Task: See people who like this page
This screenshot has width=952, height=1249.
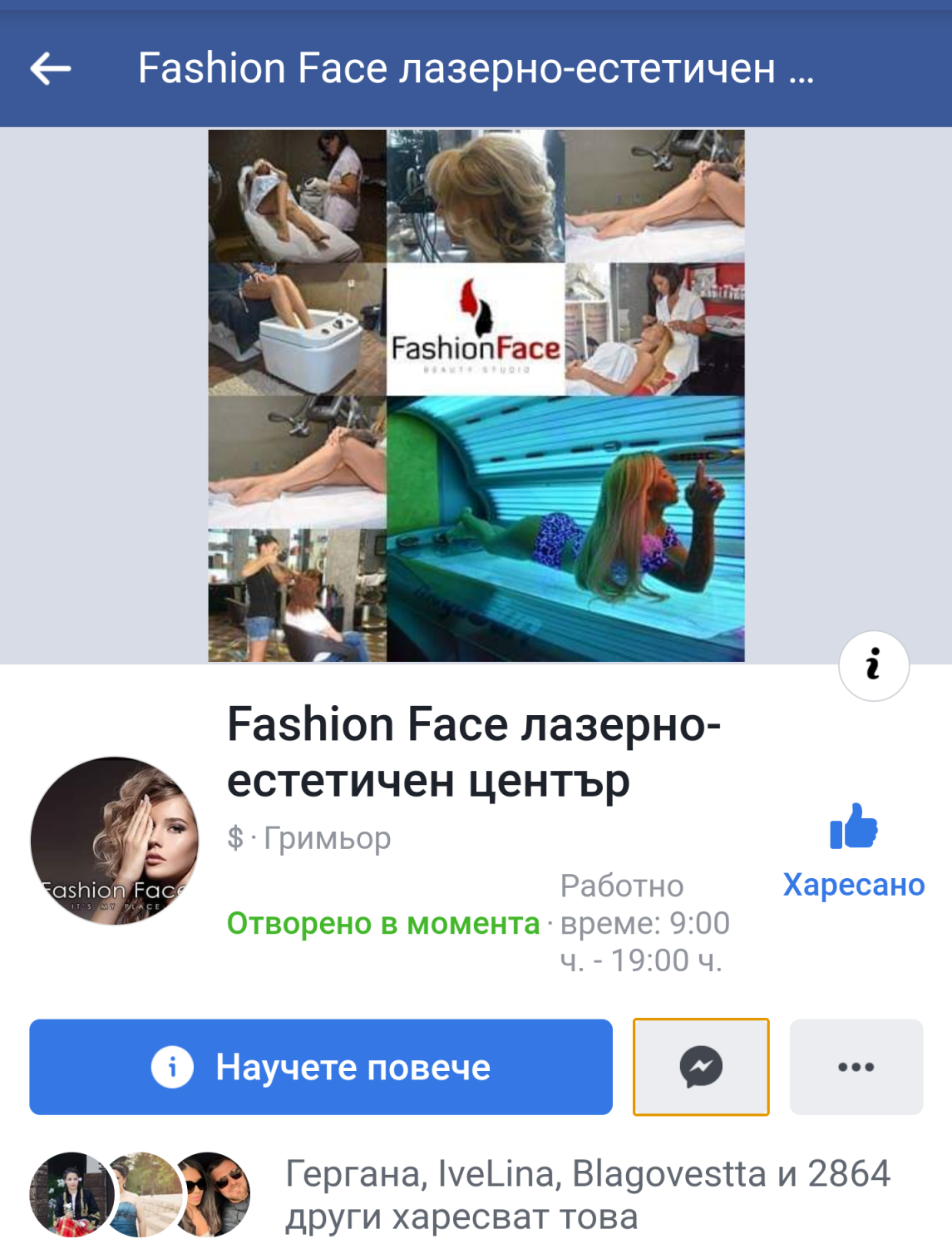Action: tap(586, 1195)
